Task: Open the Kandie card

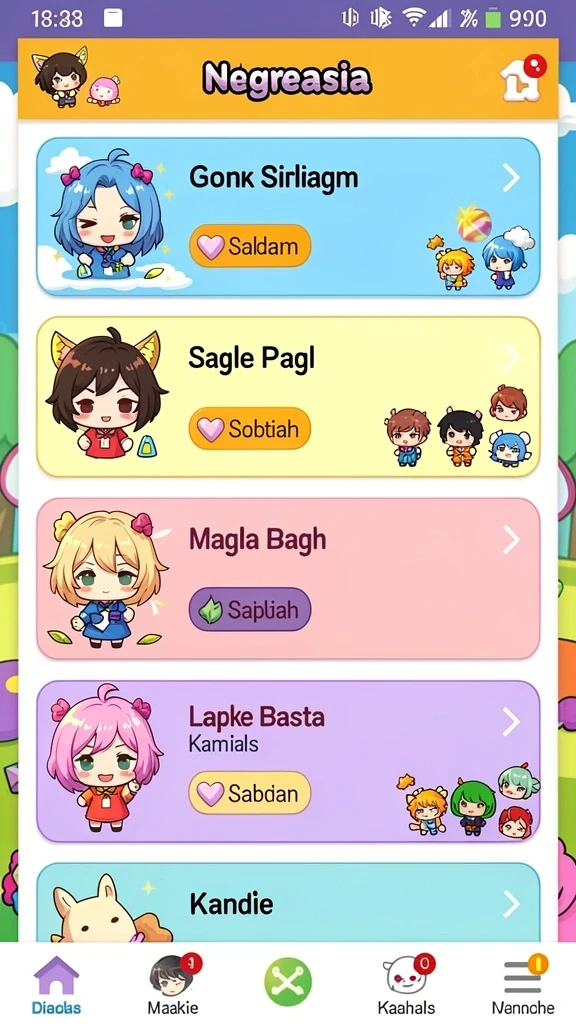Action: point(288,903)
